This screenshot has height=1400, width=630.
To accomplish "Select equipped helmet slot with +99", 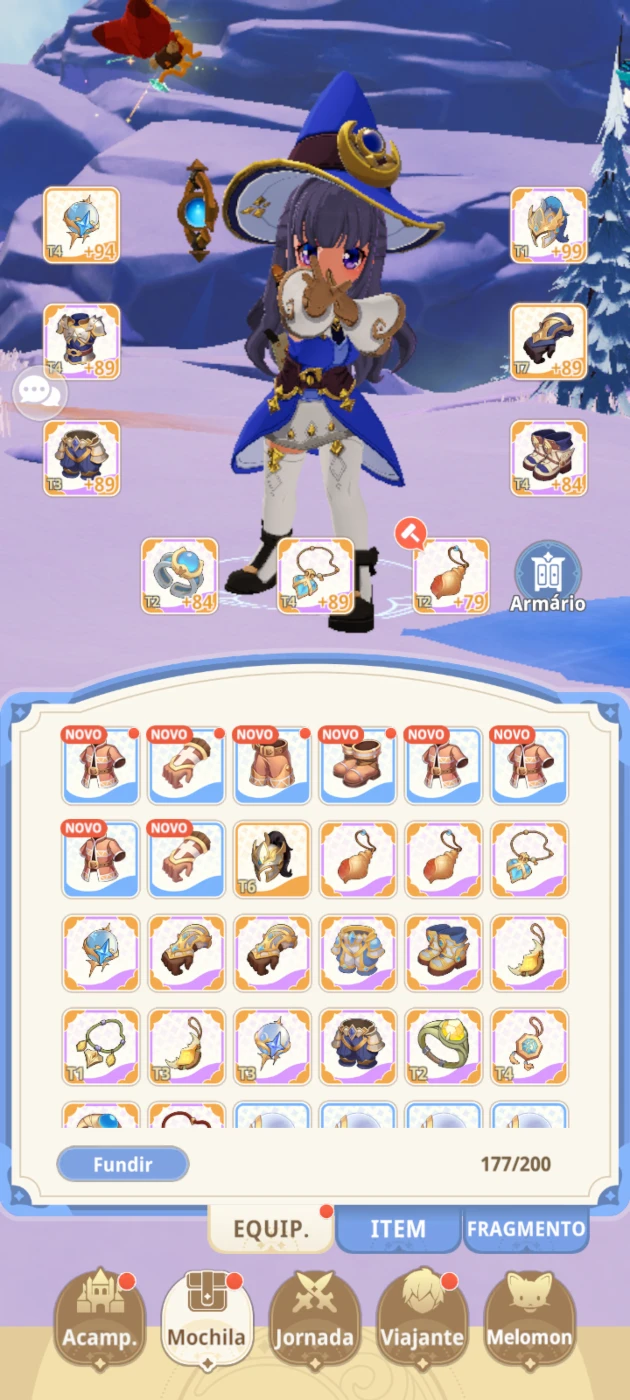I will click(x=549, y=225).
